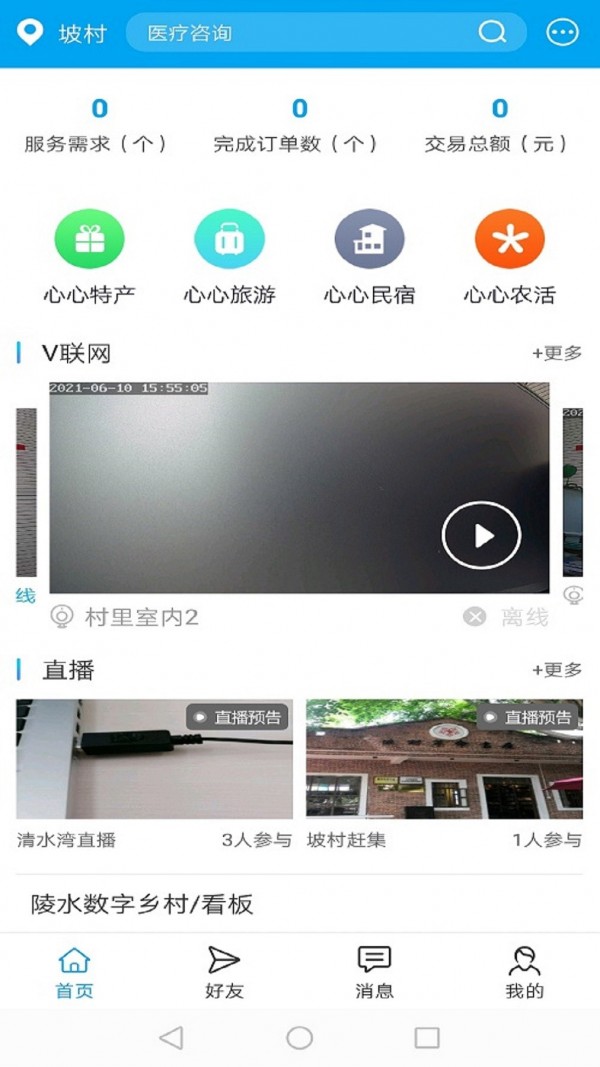Tap the system home button
This screenshot has height=1067, width=600.
coord(299,1038)
